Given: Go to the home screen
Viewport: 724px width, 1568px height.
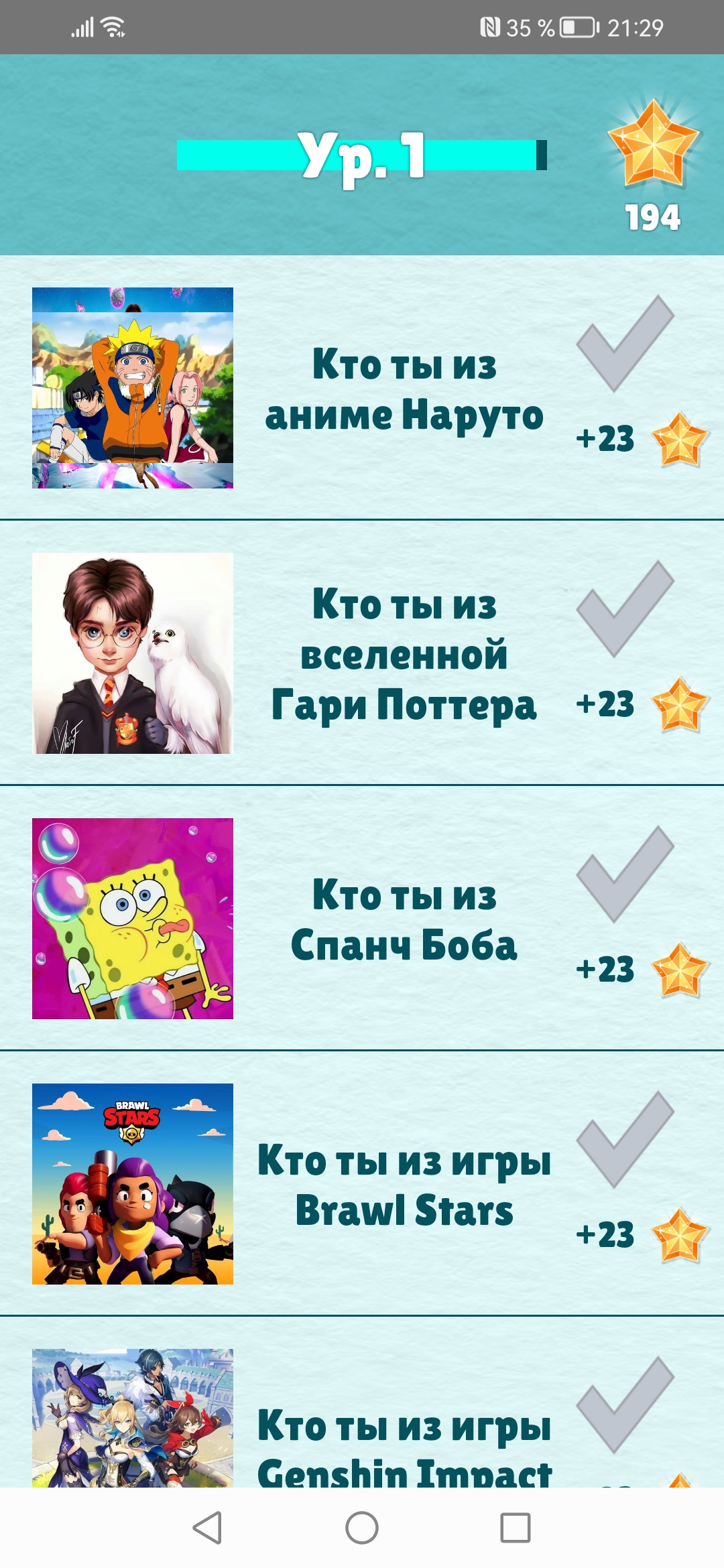Looking at the screenshot, I should (x=362, y=1528).
